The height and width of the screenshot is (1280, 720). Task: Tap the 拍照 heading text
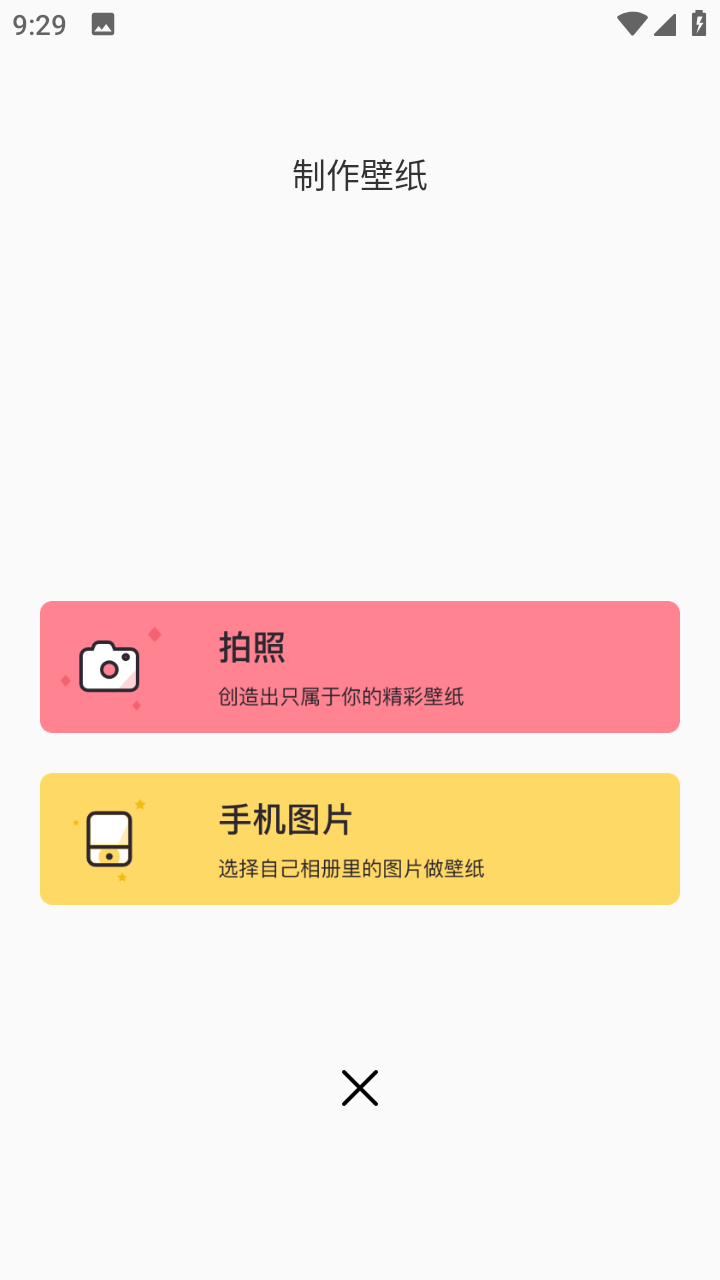point(252,648)
